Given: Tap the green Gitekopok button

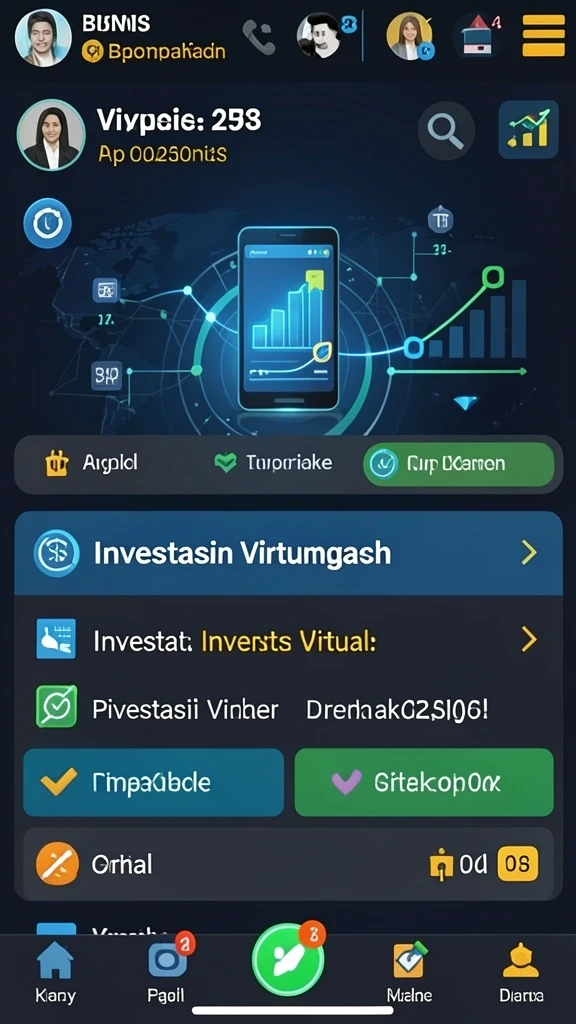Looking at the screenshot, I should tap(424, 782).
